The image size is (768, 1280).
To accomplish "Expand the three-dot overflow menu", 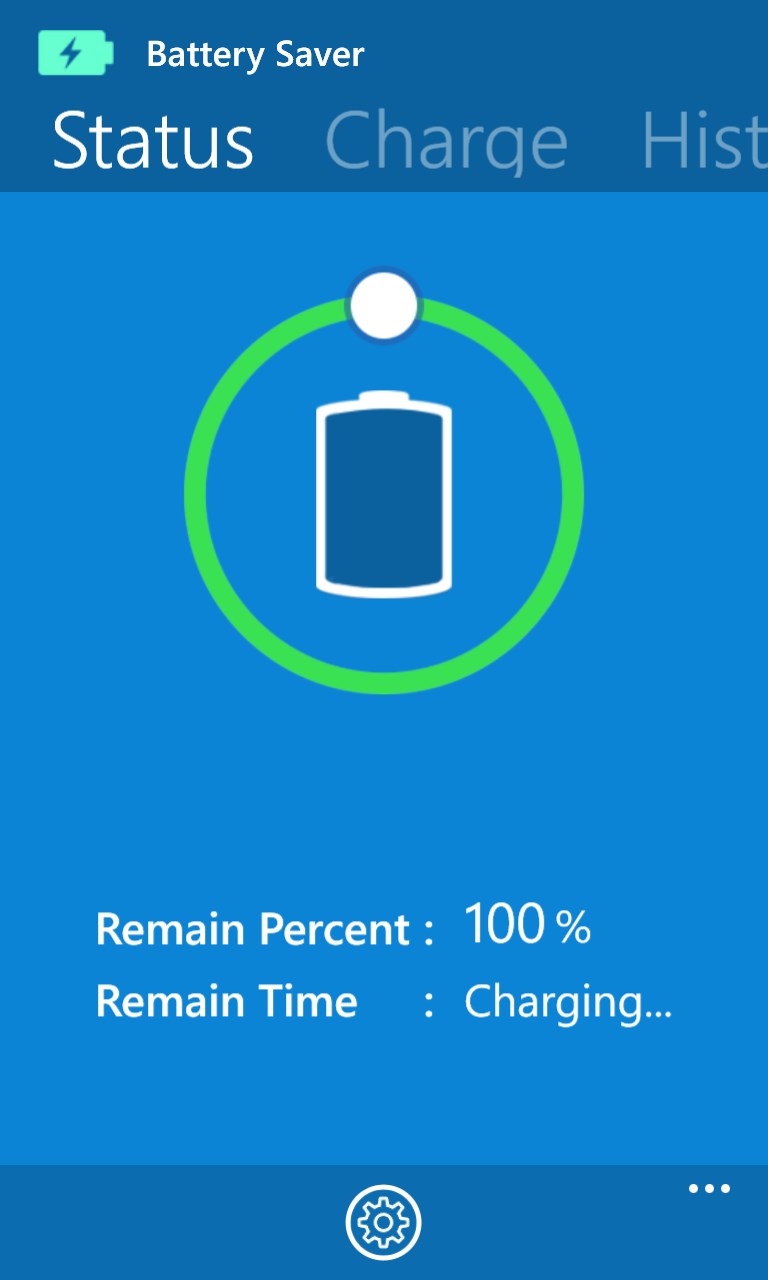I will (709, 1189).
